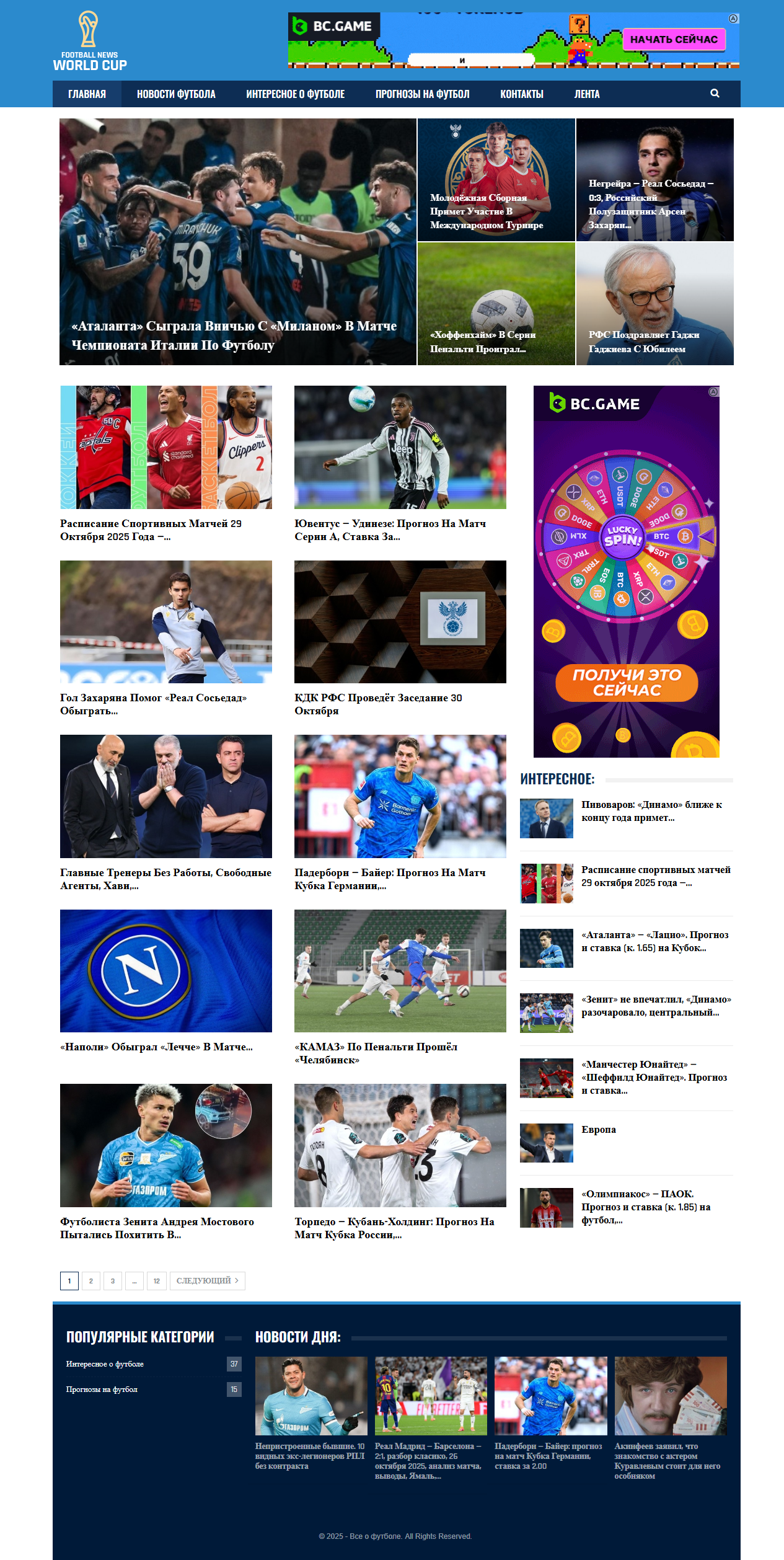
Task: Open Реал Мадрид – Барселона news of the day
Action: click(x=428, y=1460)
